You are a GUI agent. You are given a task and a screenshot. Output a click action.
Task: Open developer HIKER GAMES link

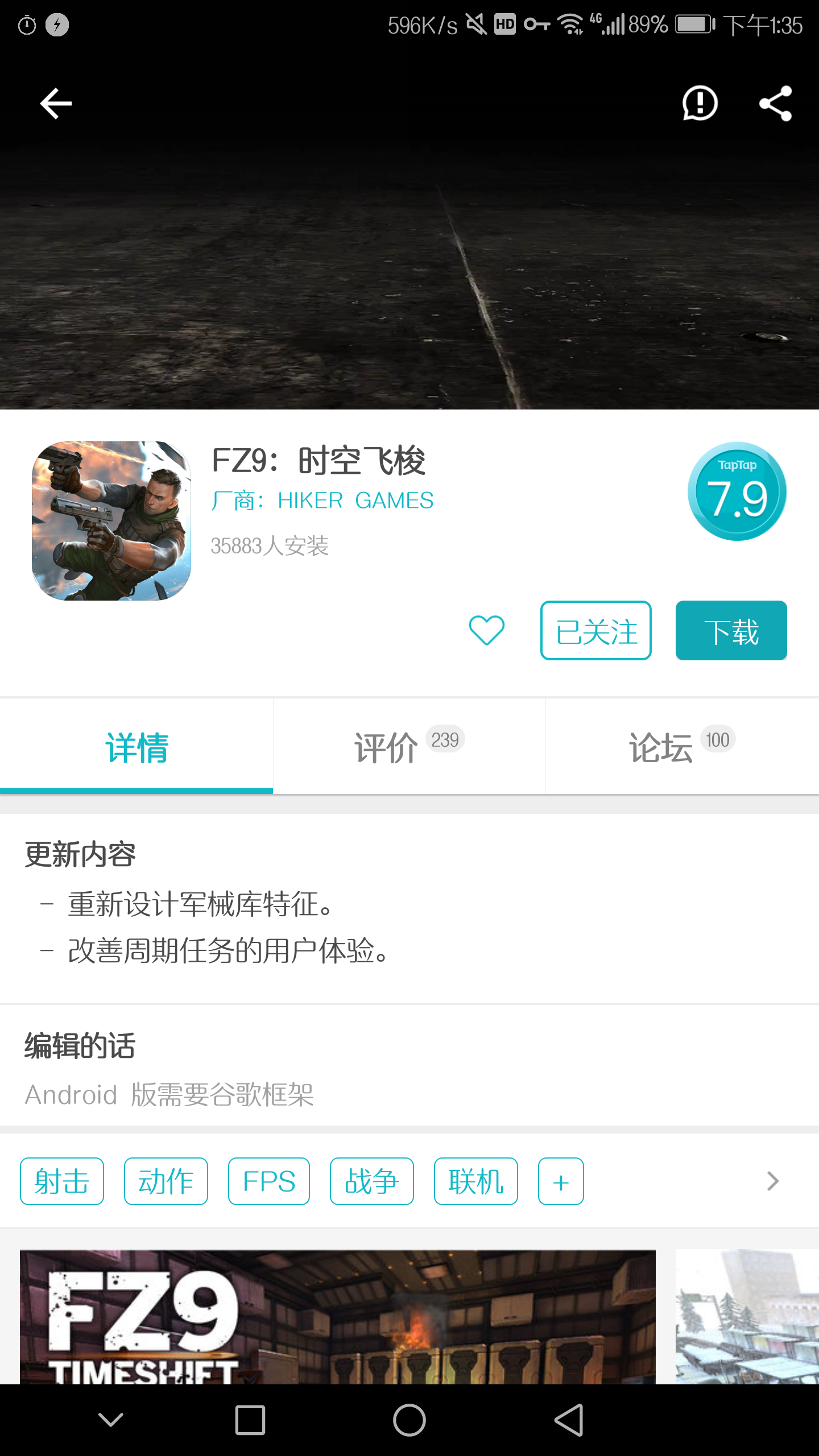322,500
